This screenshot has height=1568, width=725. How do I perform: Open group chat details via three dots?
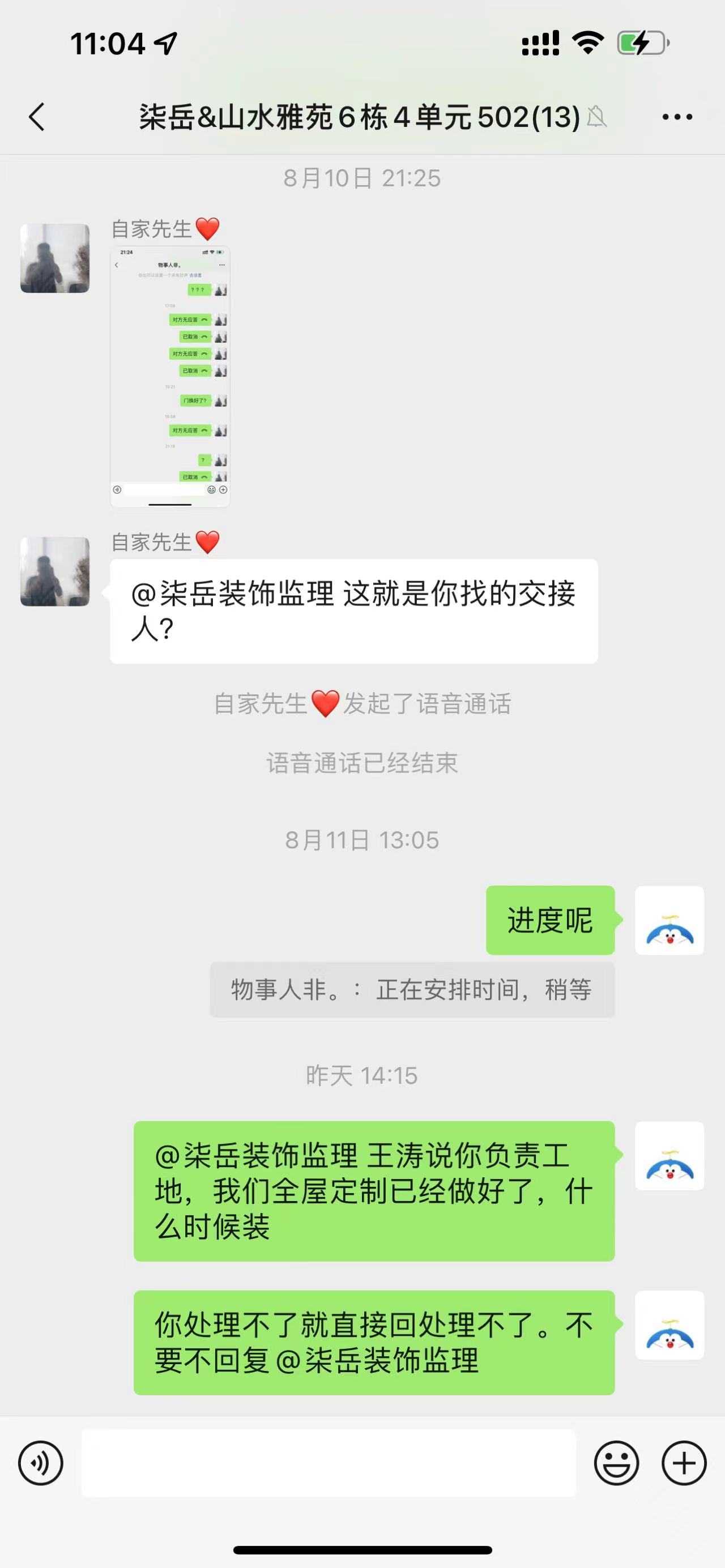[677, 117]
